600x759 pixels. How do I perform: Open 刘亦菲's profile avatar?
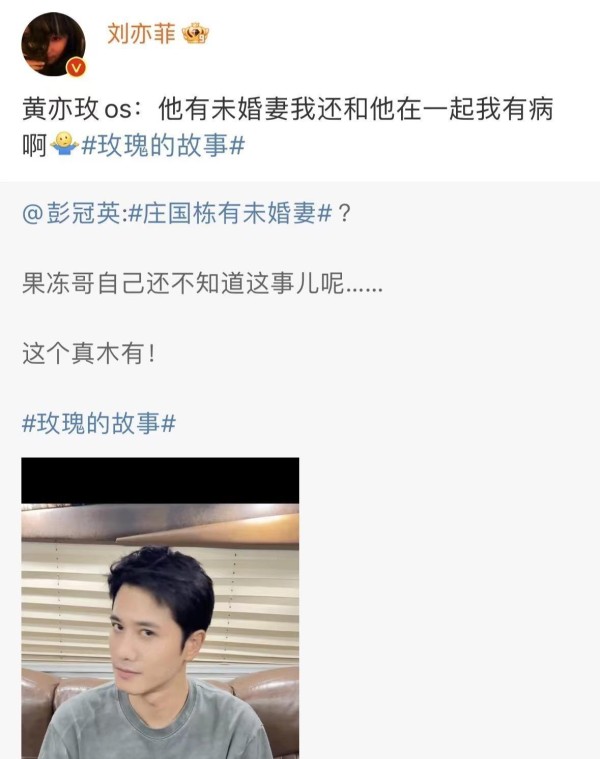click(53, 44)
